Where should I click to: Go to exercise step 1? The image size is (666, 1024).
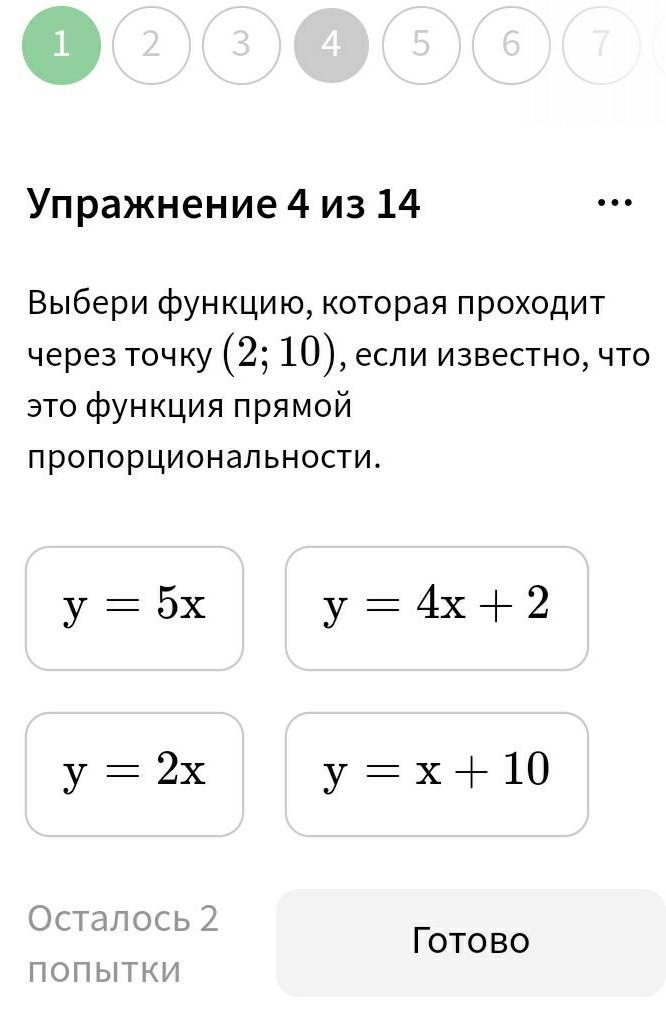[x=62, y=45]
